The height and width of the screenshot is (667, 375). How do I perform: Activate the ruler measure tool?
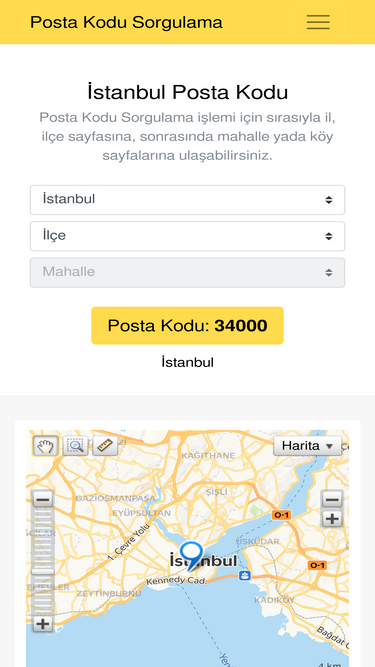(x=105, y=446)
